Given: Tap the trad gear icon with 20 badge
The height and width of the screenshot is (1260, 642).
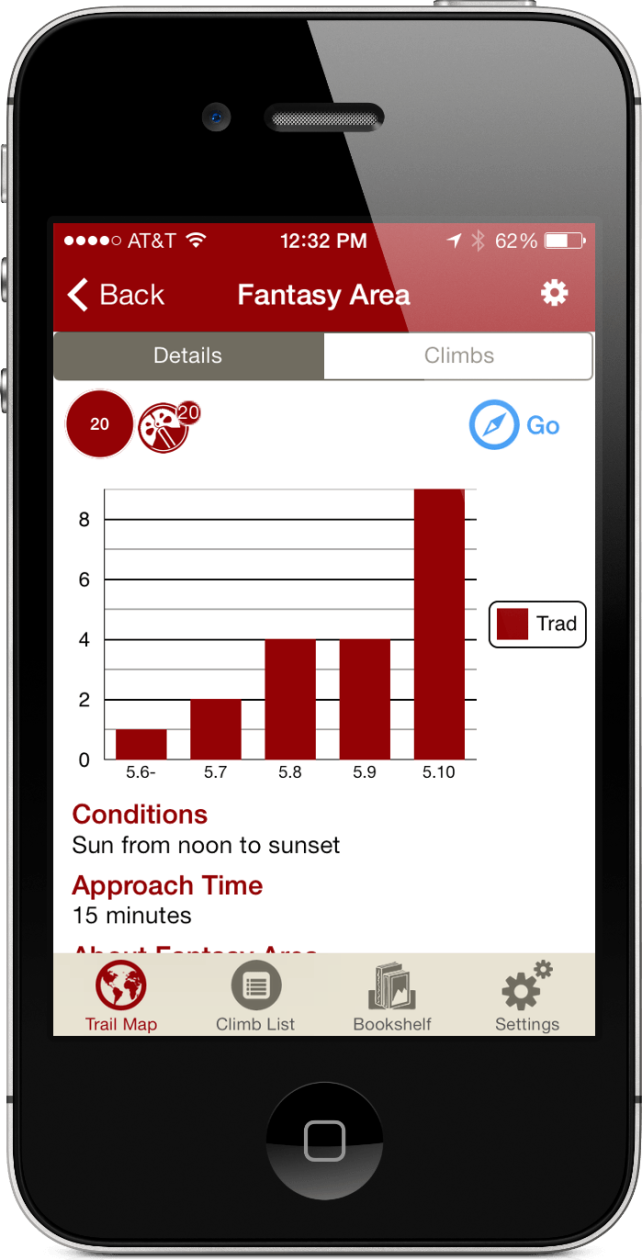Looking at the screenshot, I should [166, 427].
